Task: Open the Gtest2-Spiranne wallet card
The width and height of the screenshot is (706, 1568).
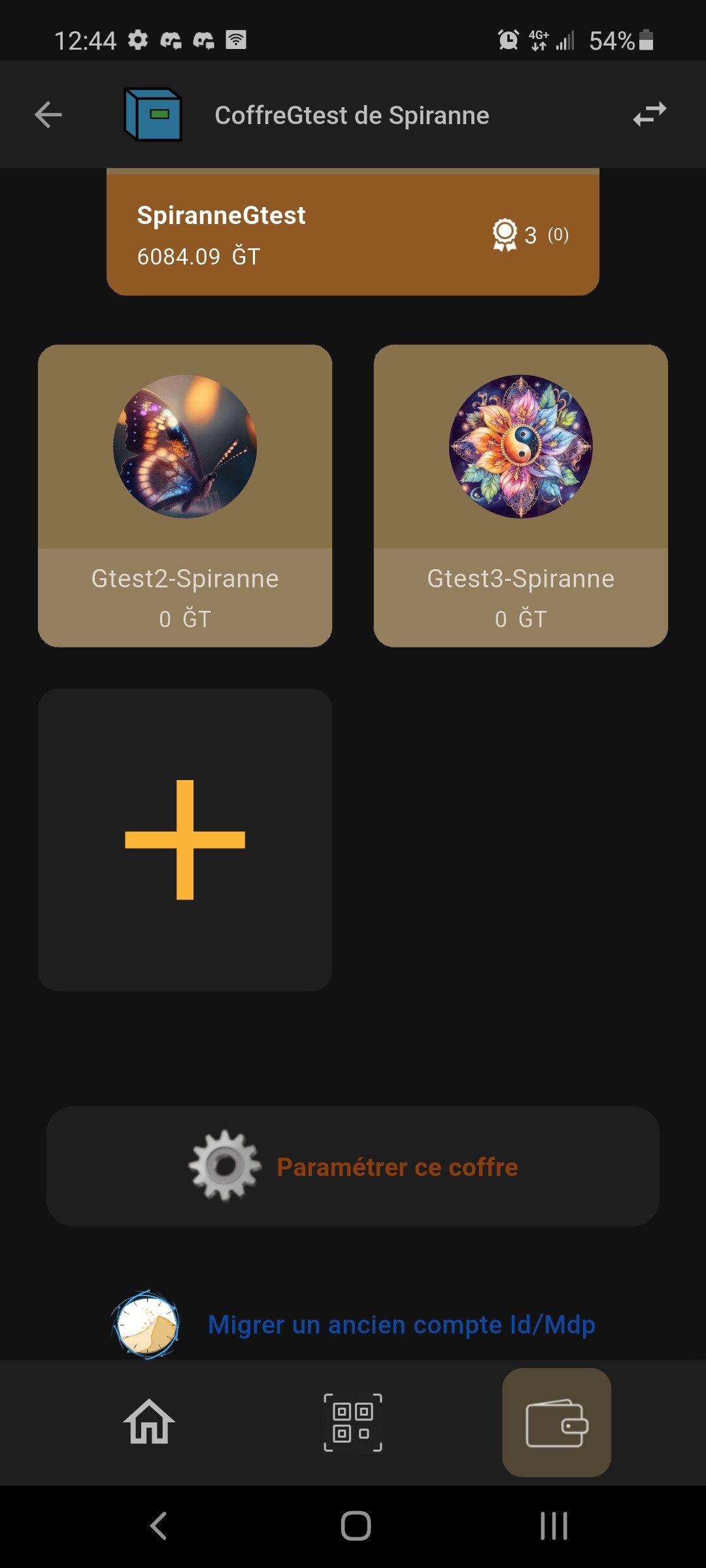Action: click(x=185, y=495)
